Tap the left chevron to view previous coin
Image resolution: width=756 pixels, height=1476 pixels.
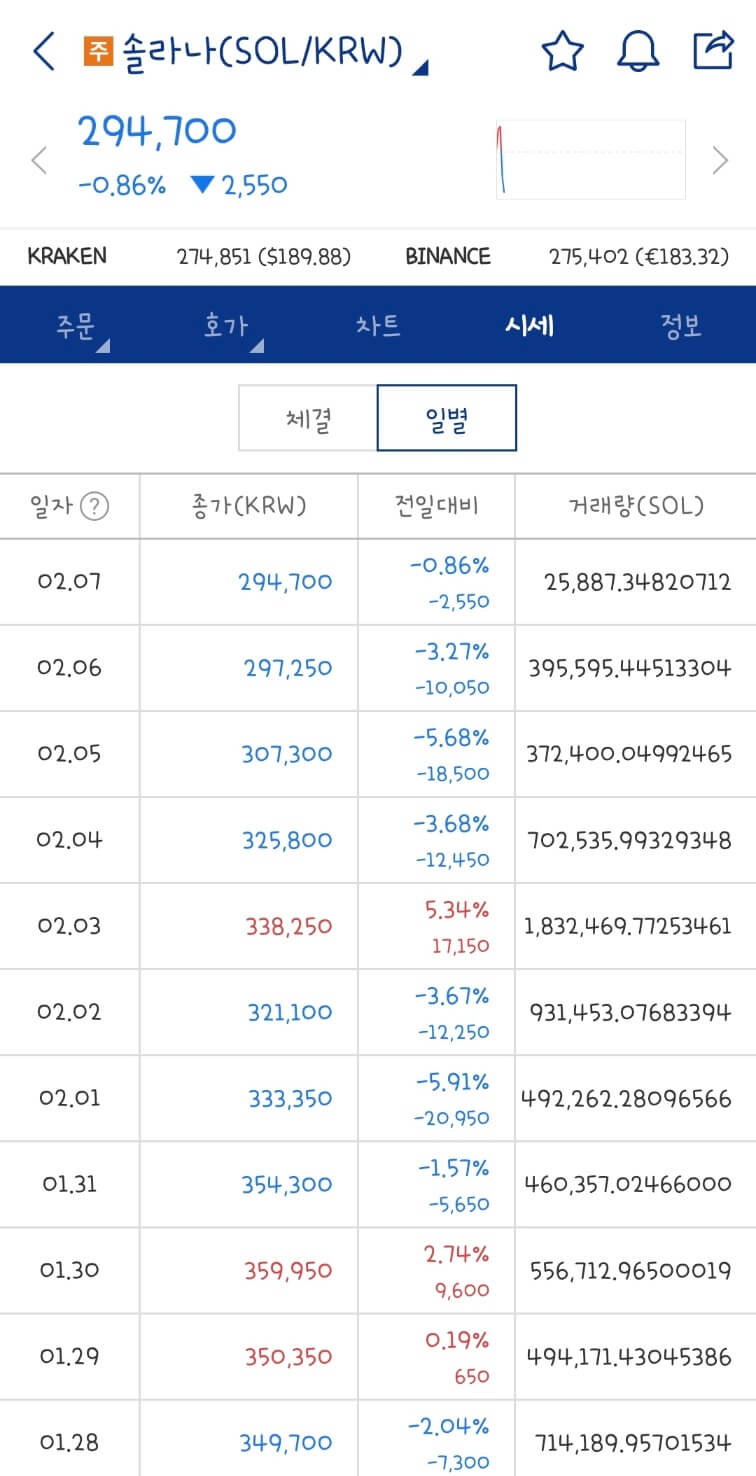tap(38, 160)
